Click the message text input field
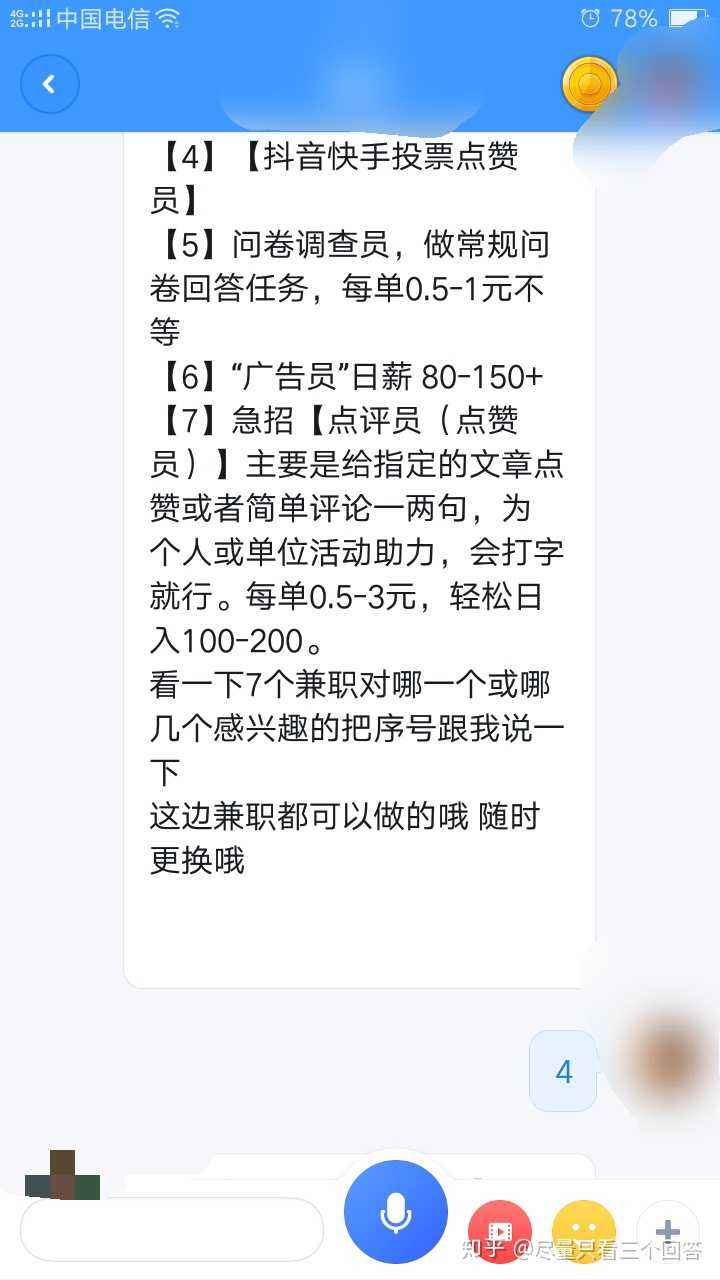The height and width of the screenshot is (1280, 720). (170, 1230)
